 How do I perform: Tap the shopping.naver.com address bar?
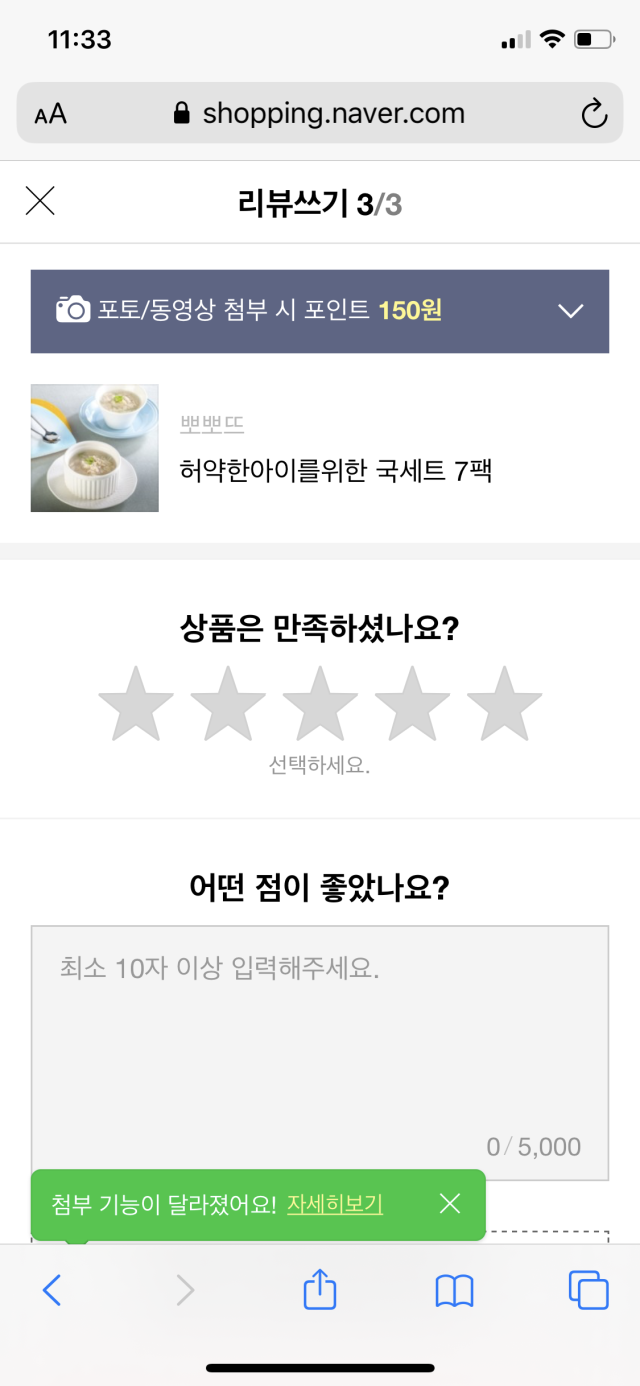pyautogui.click(x=320, y=114)
